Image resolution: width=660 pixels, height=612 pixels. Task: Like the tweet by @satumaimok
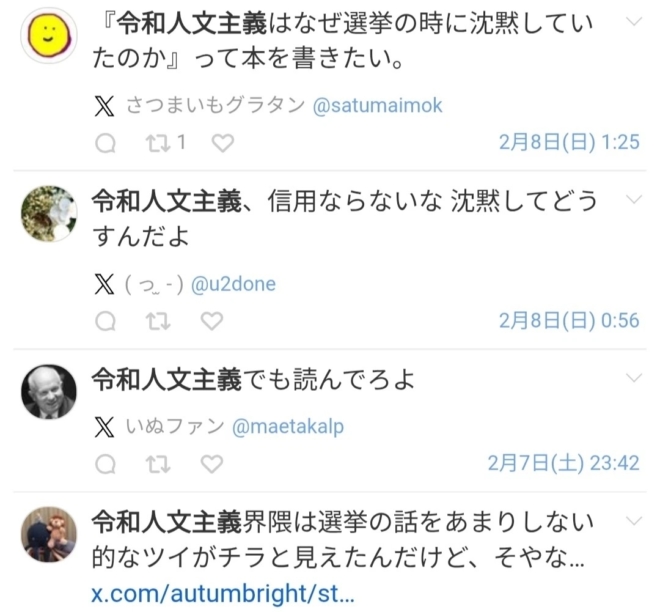223,143
